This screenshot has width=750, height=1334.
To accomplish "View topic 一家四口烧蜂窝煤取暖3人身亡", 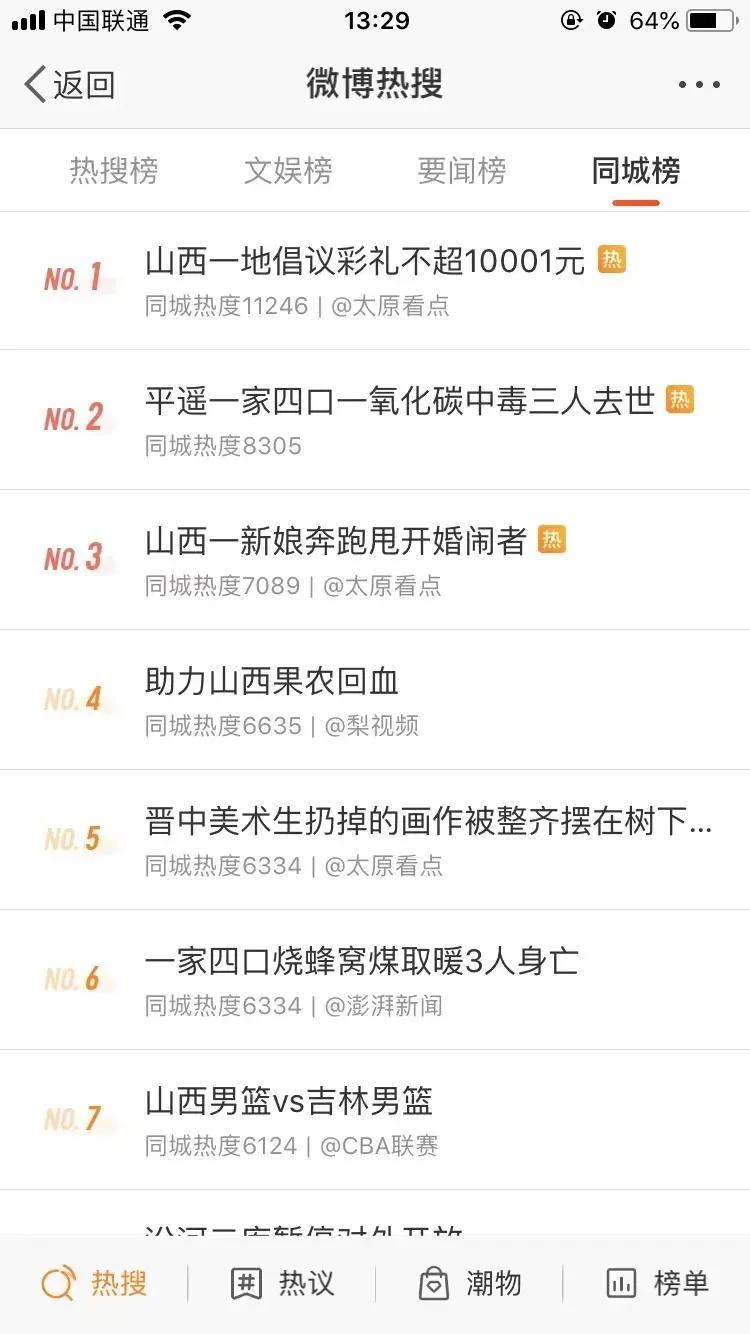I will (362, 962).
